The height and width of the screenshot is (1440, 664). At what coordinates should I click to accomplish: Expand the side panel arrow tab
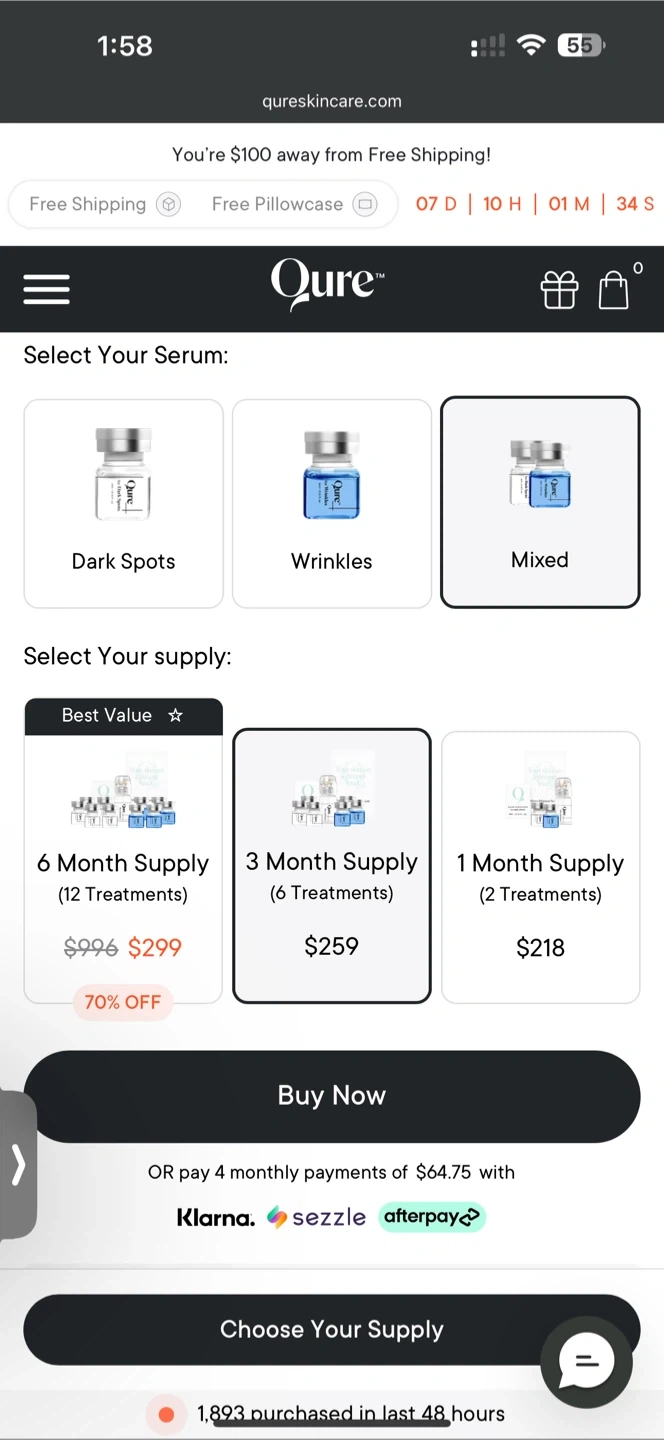(x=18, y=1165)
